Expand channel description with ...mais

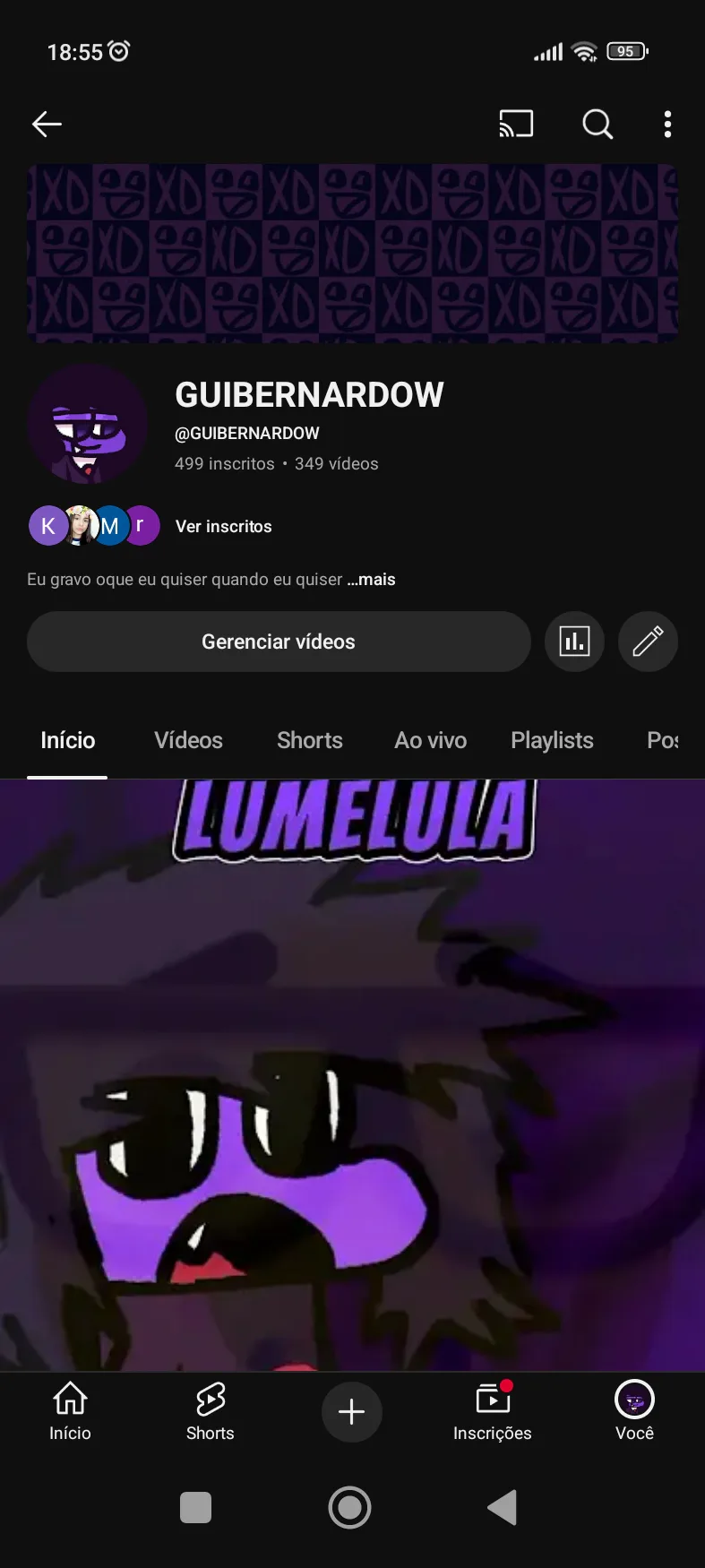[x=372, y=580]
